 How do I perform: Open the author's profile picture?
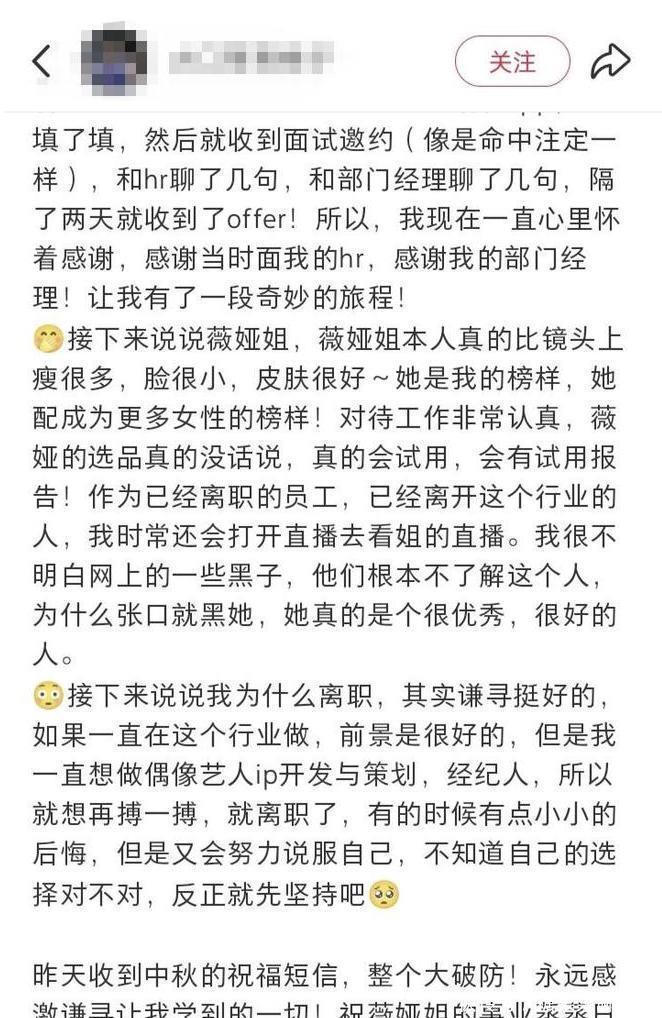pos(113,62)
